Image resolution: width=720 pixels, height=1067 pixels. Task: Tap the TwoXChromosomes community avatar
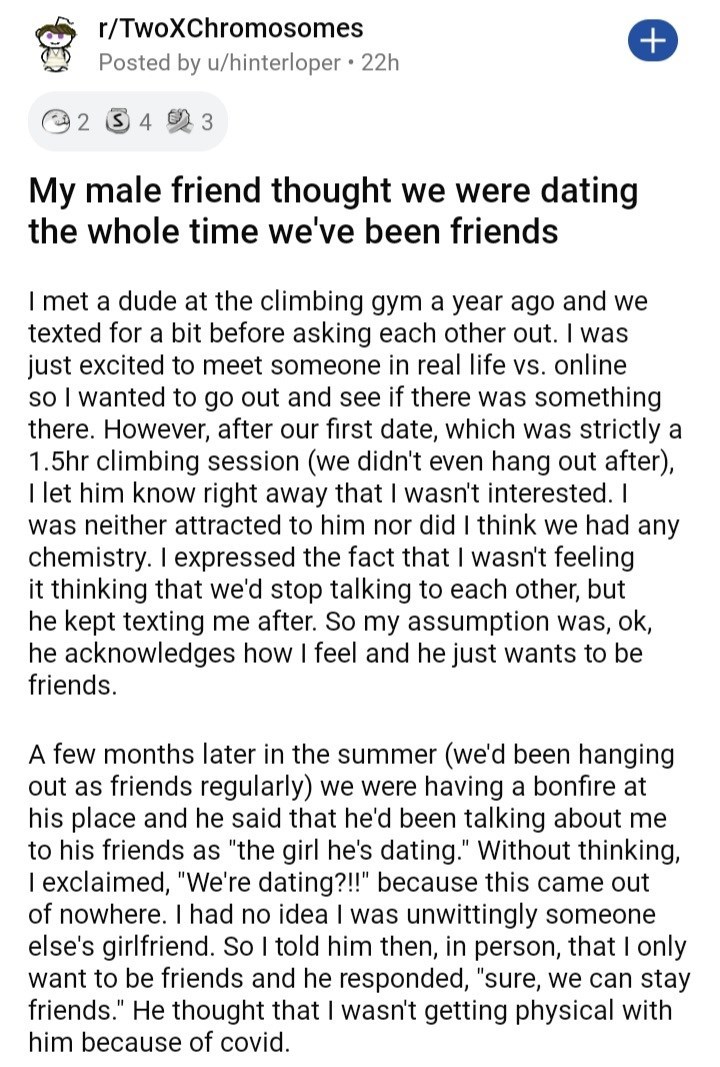[57, 45]
